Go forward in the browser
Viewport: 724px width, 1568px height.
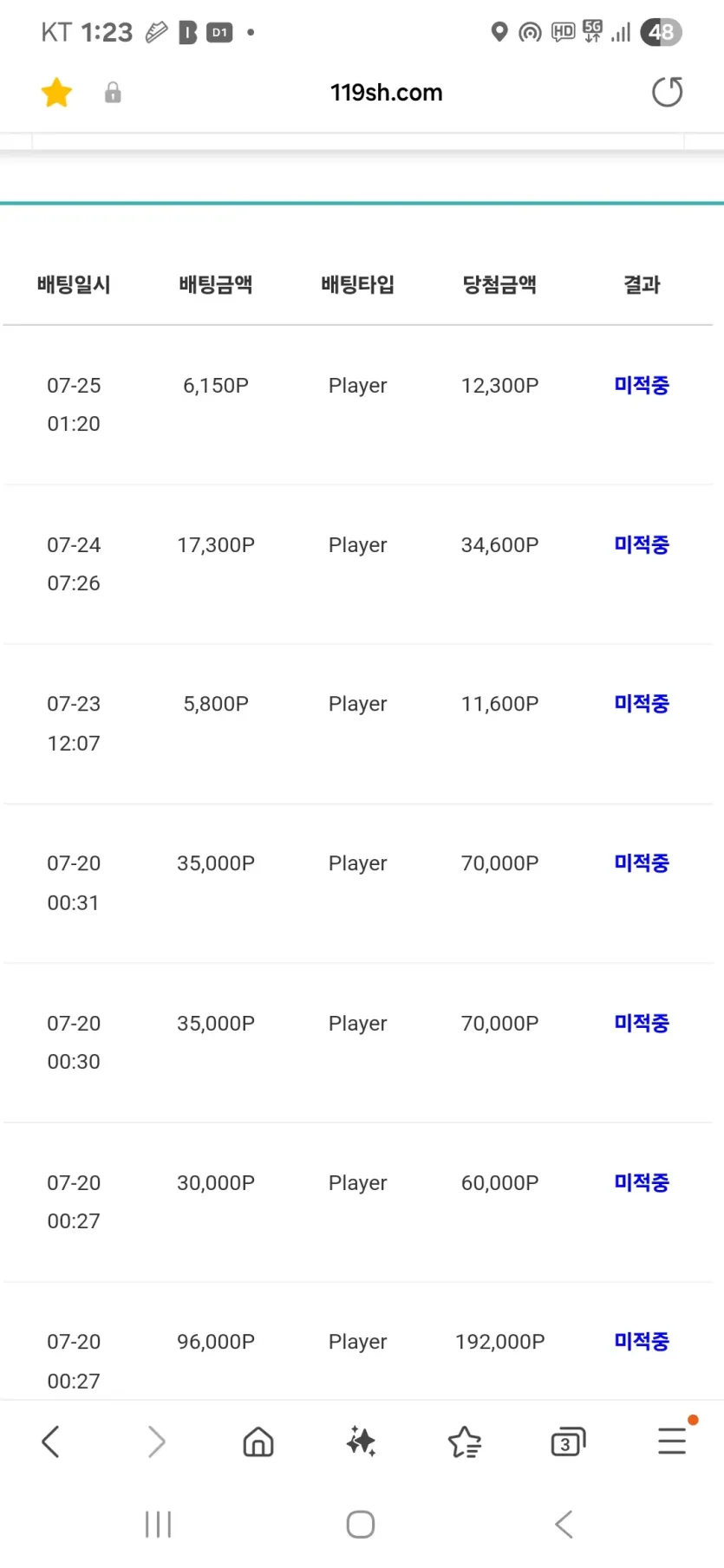pos(156,1441)
